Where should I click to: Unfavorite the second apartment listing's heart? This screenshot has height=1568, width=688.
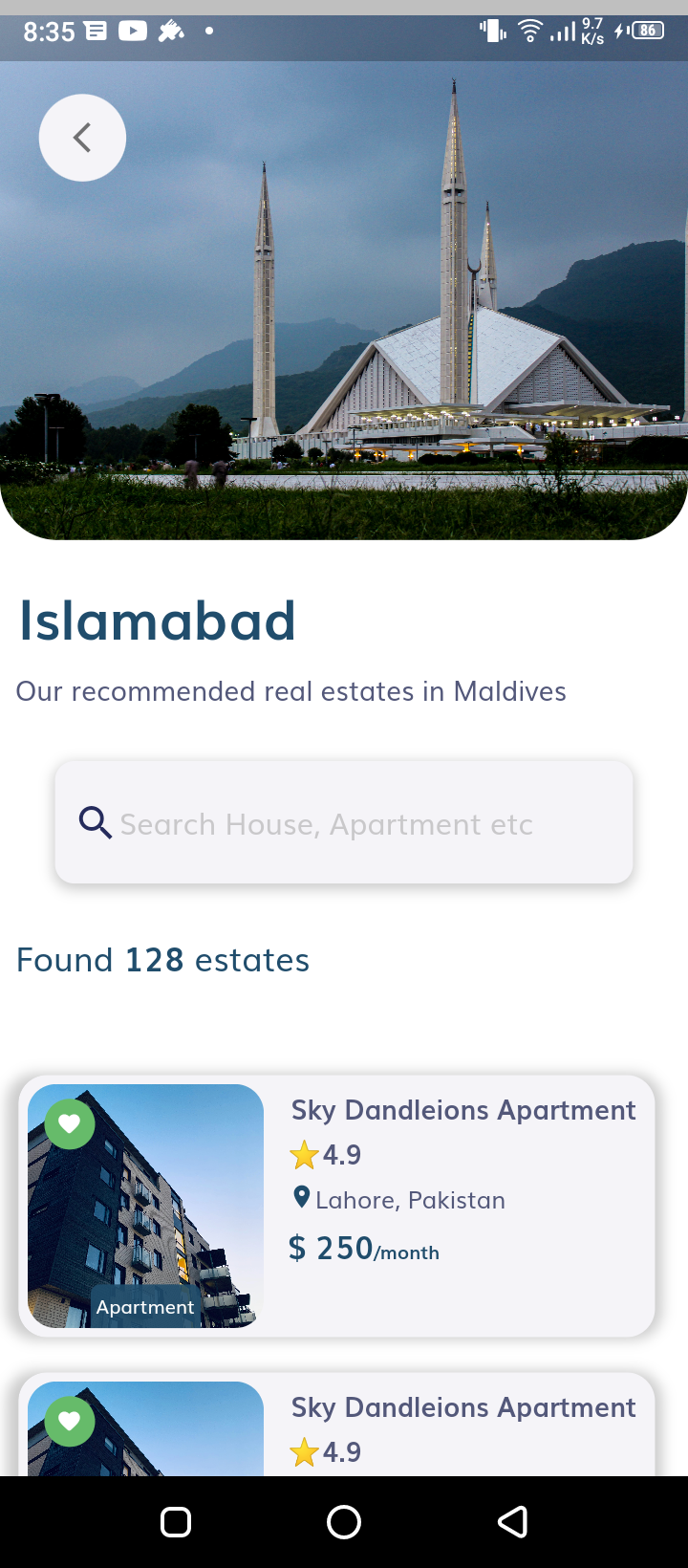click(69, 1422)
